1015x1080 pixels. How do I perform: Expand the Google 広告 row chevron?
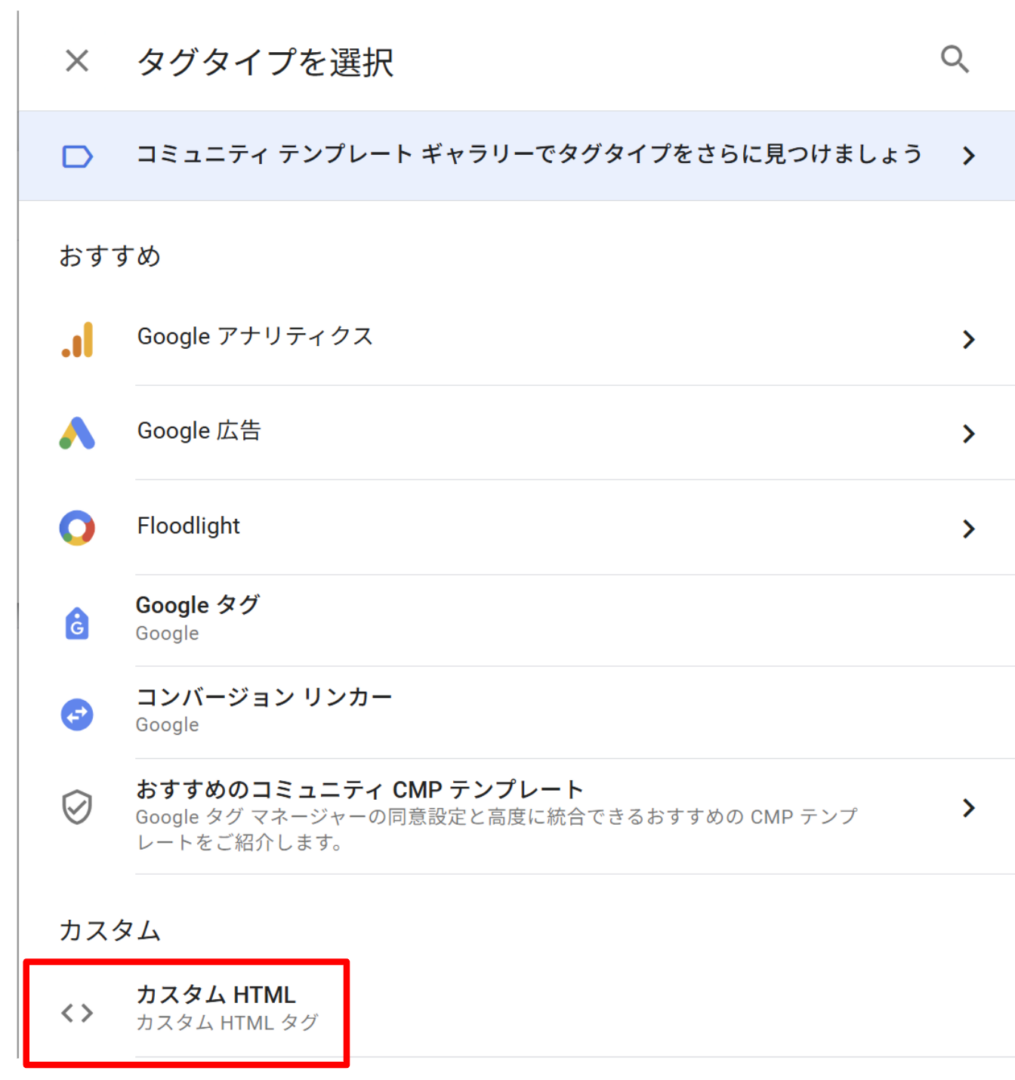pos(968,434)
